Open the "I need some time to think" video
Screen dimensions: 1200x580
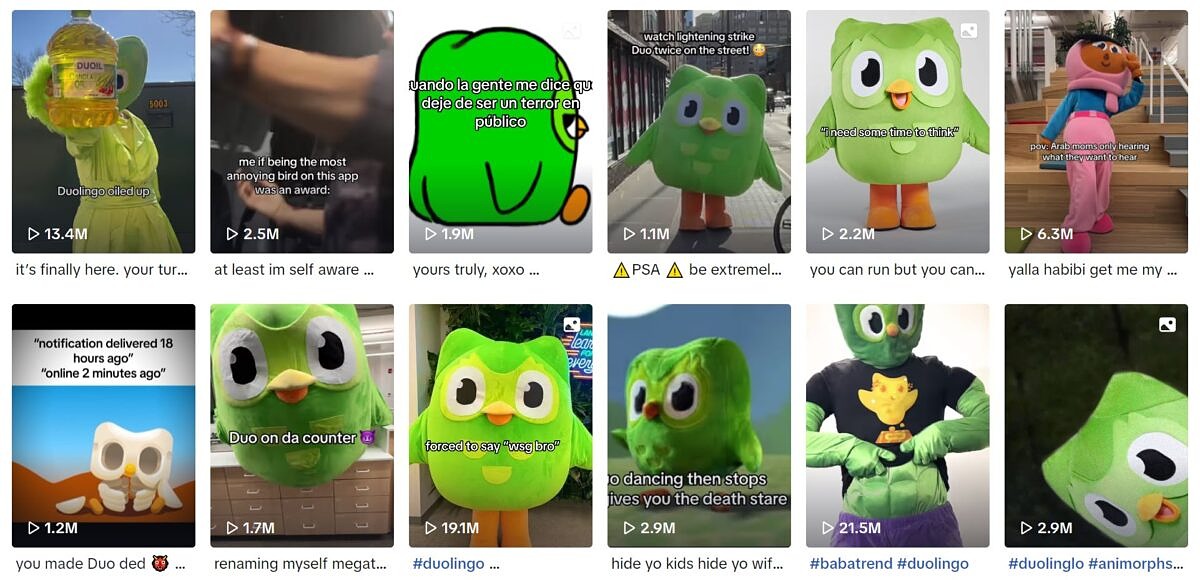click(897, 131)
